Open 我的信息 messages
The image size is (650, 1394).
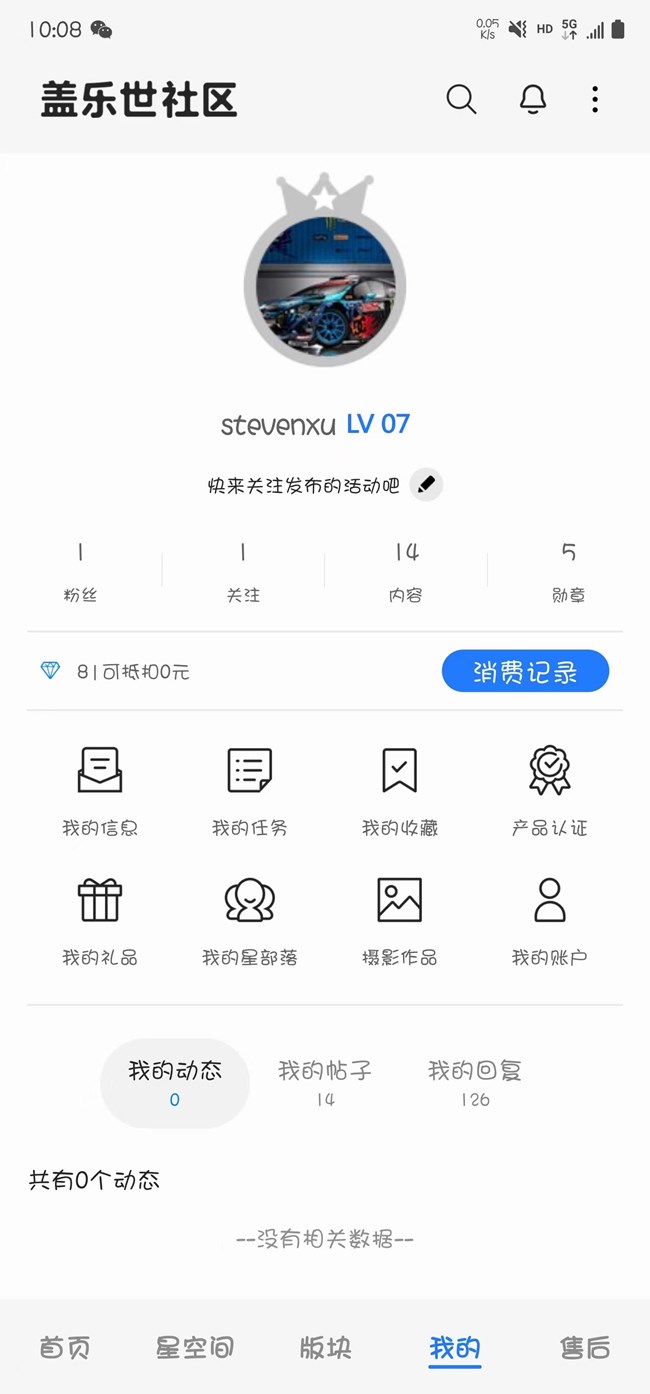pos(100,790)
